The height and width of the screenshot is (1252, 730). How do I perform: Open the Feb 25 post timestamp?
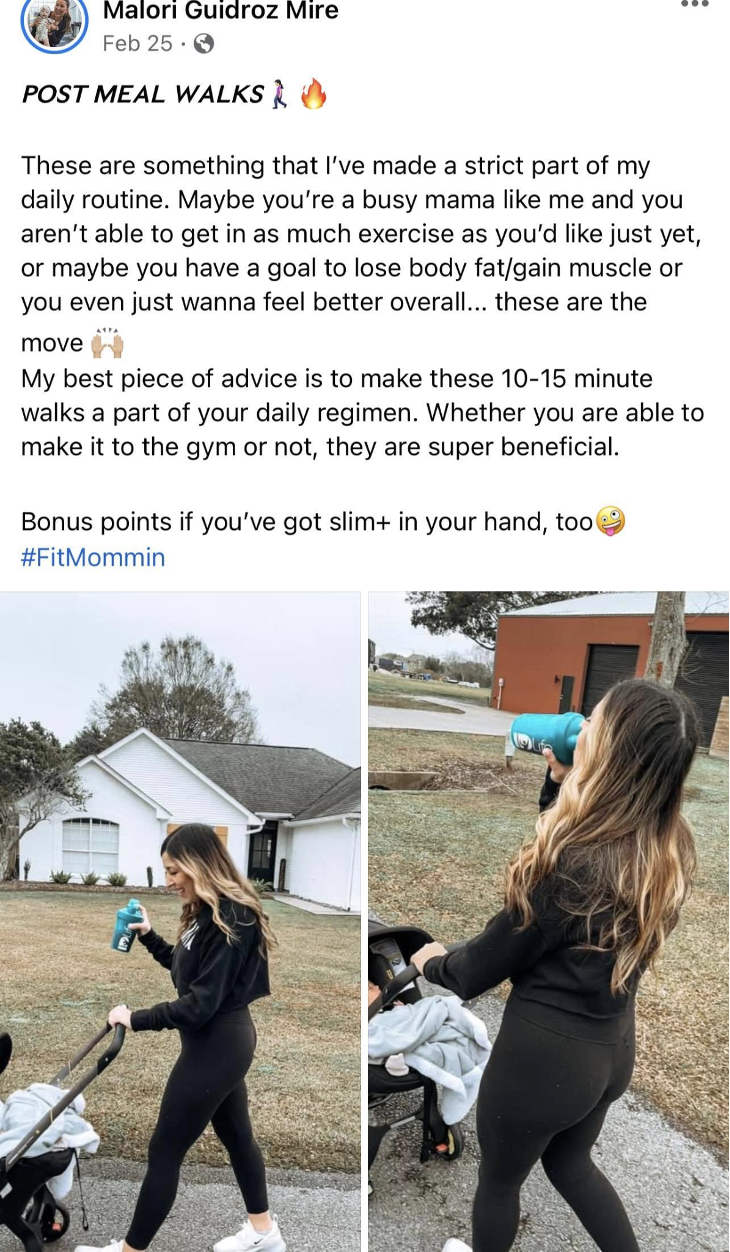click(137, 43)
